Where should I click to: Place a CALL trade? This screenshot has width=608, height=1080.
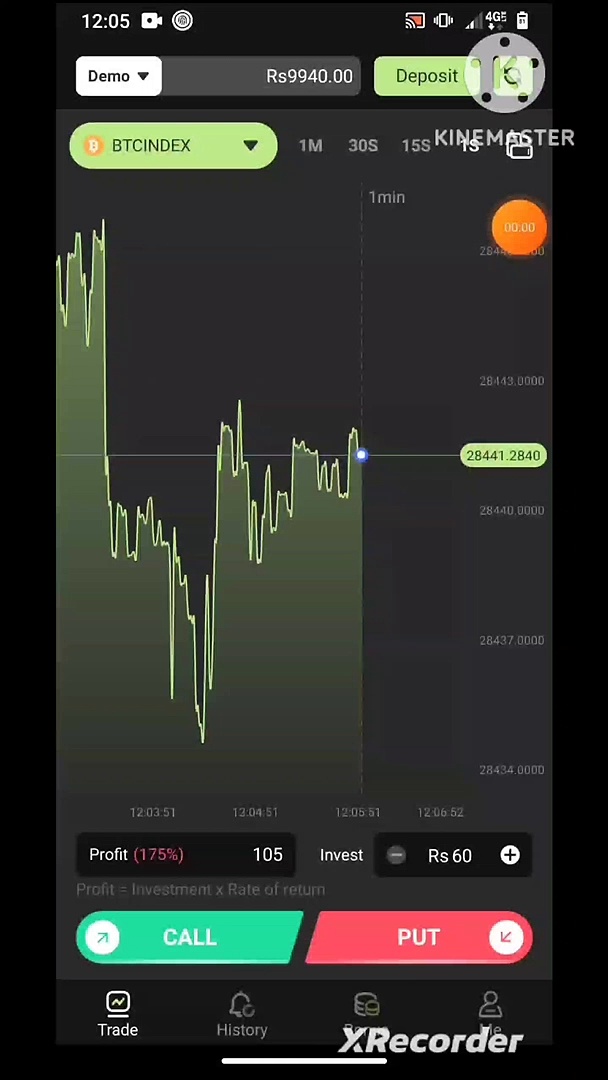(x=189, y=937)
